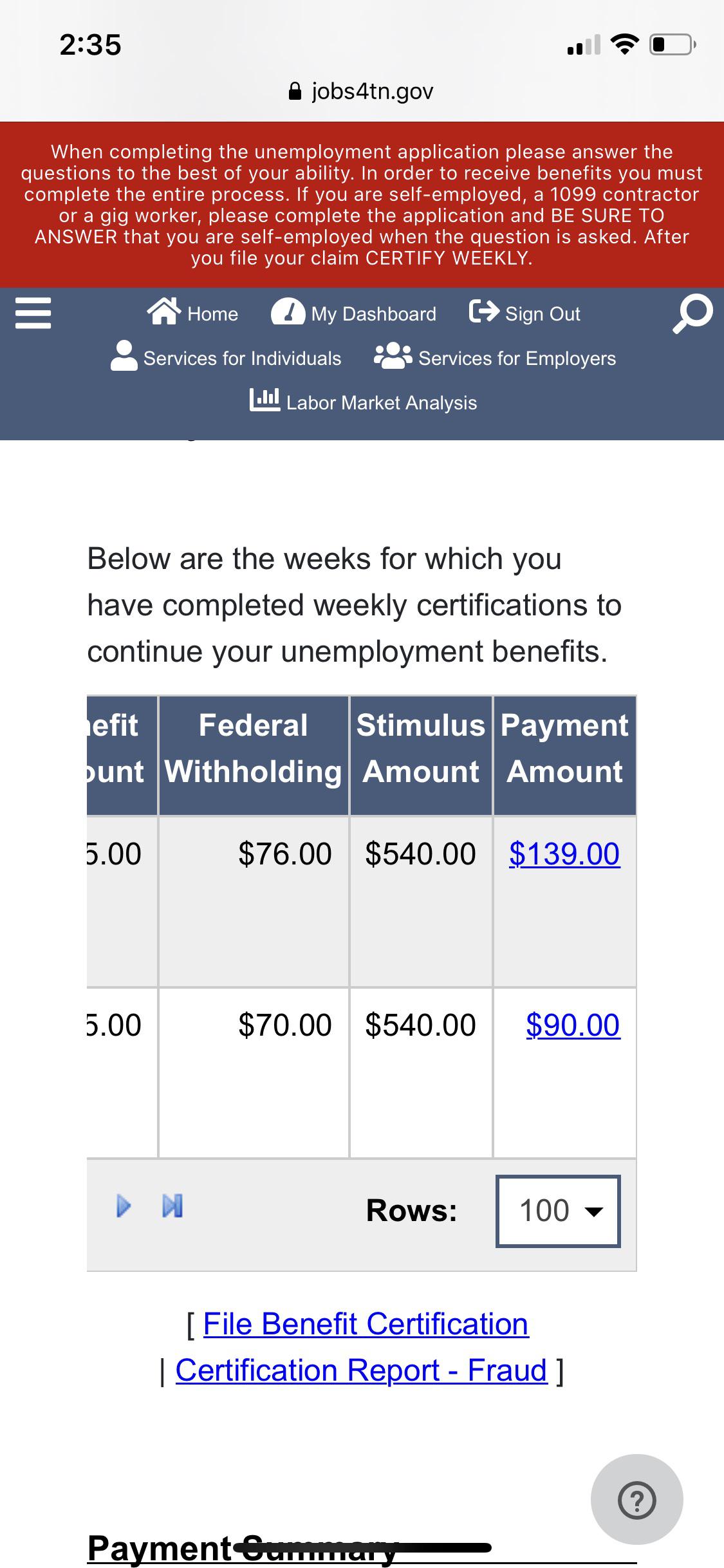This screenshot has height=1568, width=724.
Task: View details for the $90.00 payment
Action: pos(573,1026)
